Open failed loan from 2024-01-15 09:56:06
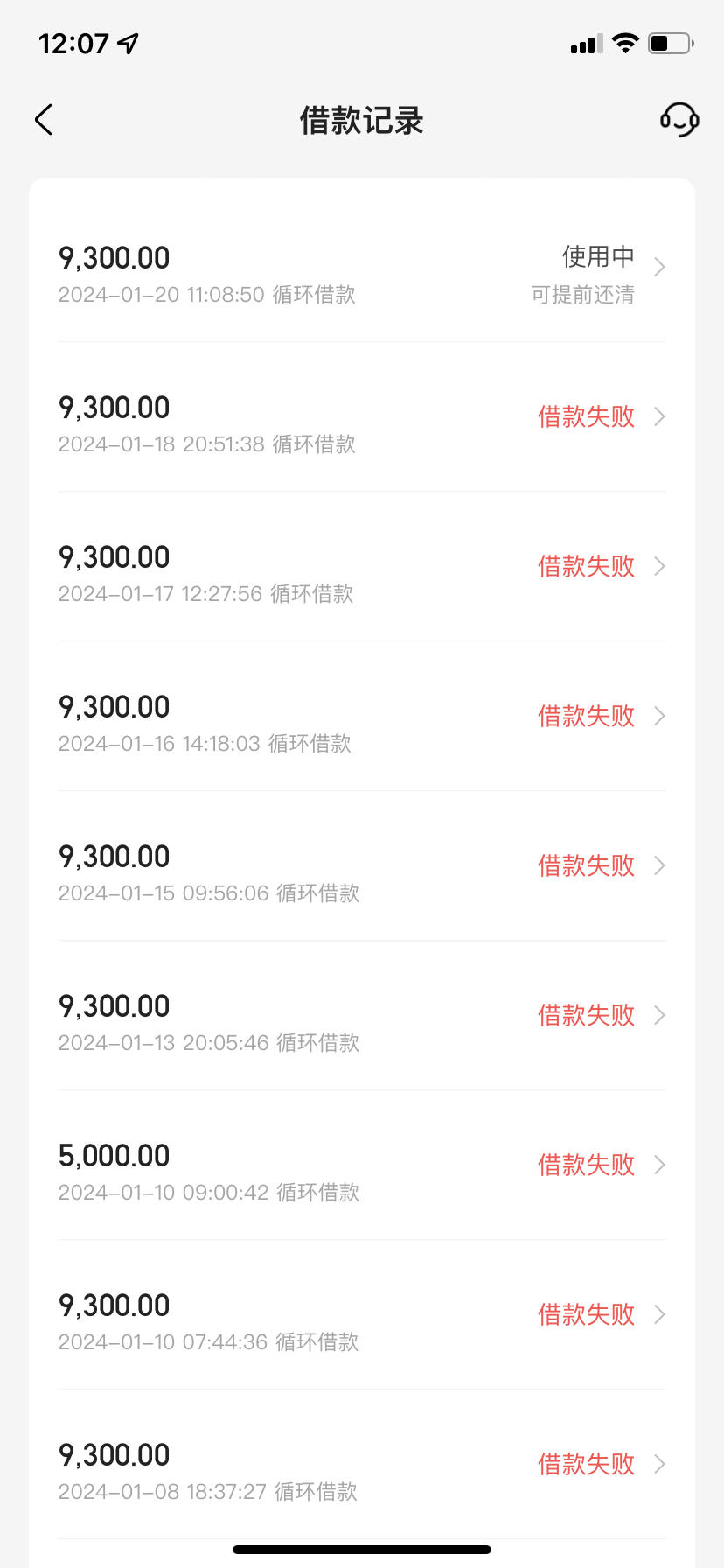This screenshot has width=724, height=1568. tap(362, 866)
